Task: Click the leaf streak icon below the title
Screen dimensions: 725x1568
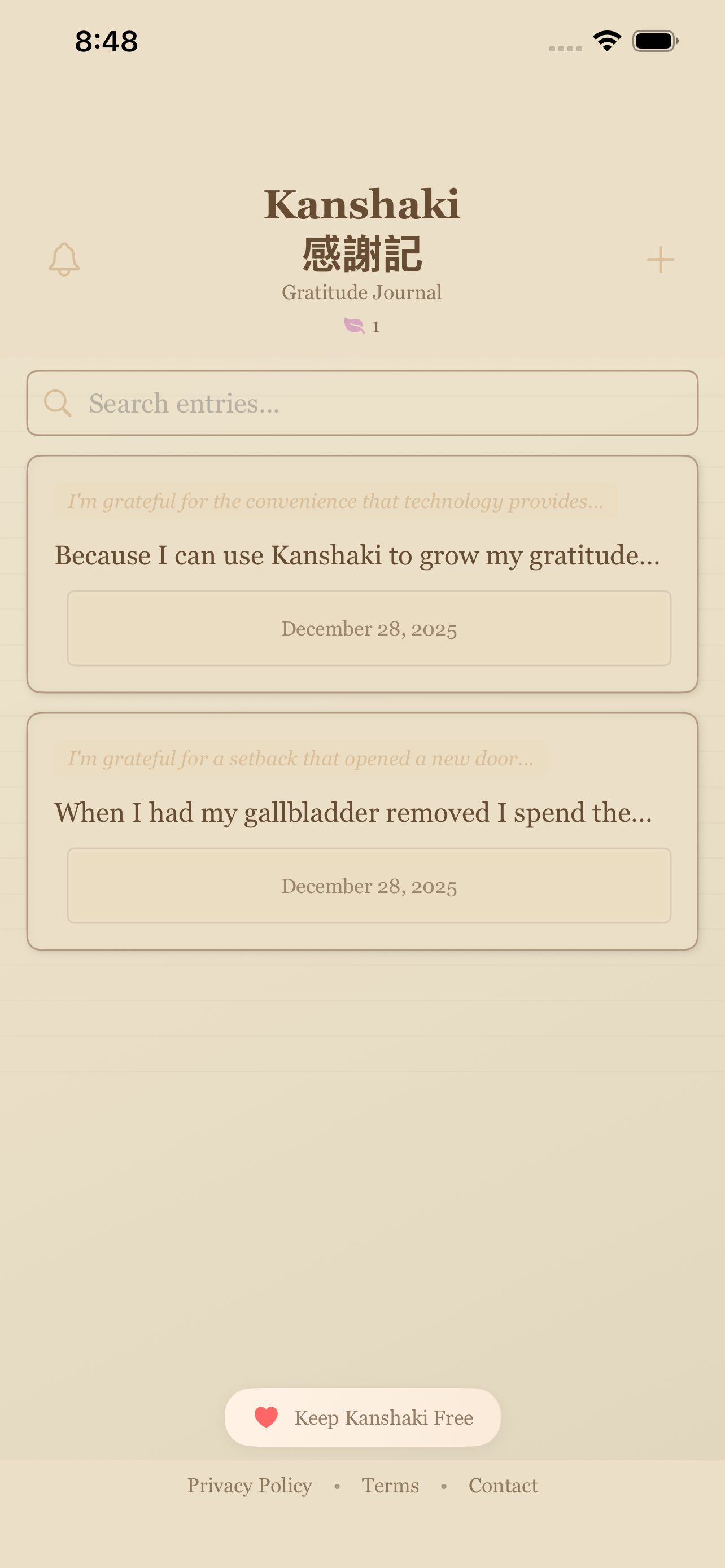Action: pyautogui.click(x=353, y=326)
